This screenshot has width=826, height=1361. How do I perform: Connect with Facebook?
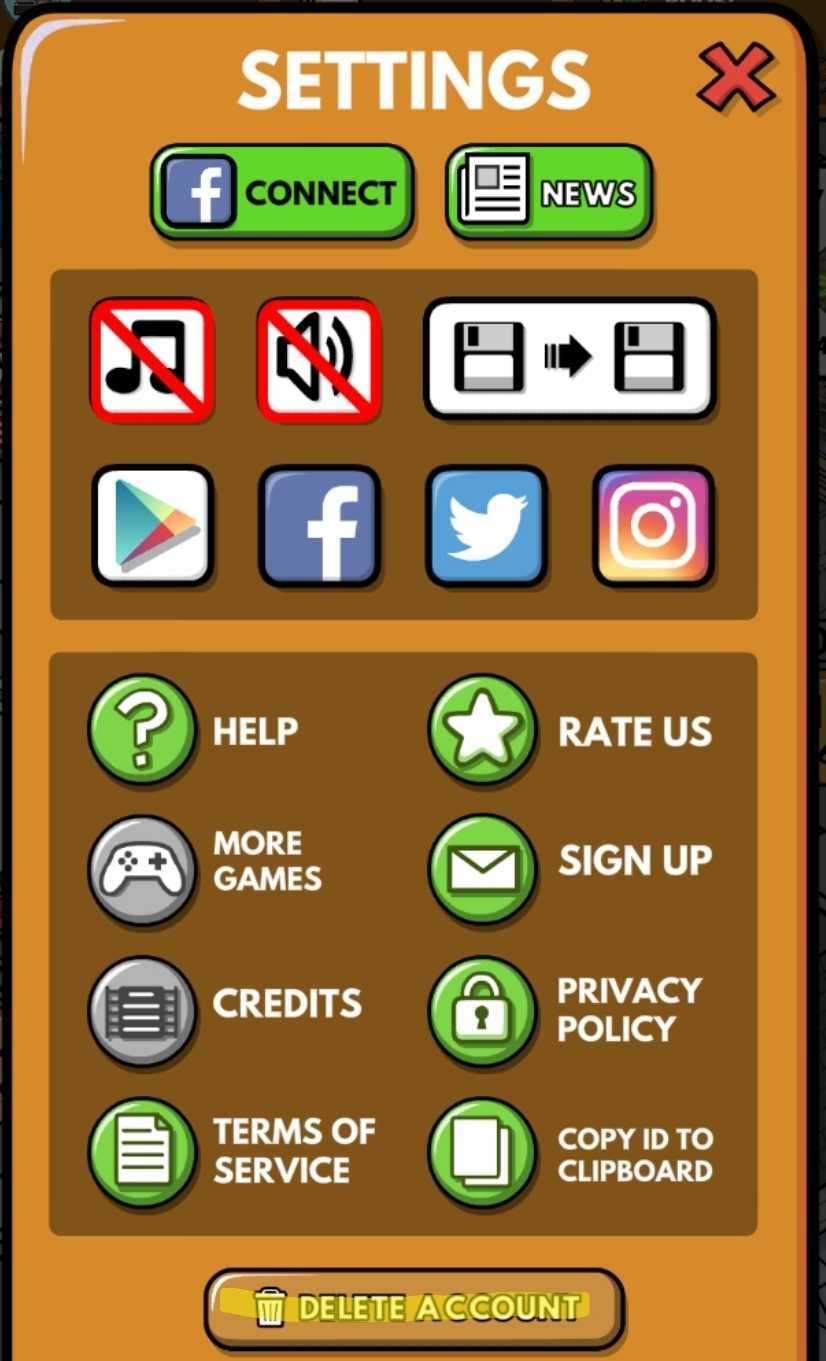[282, 192]
